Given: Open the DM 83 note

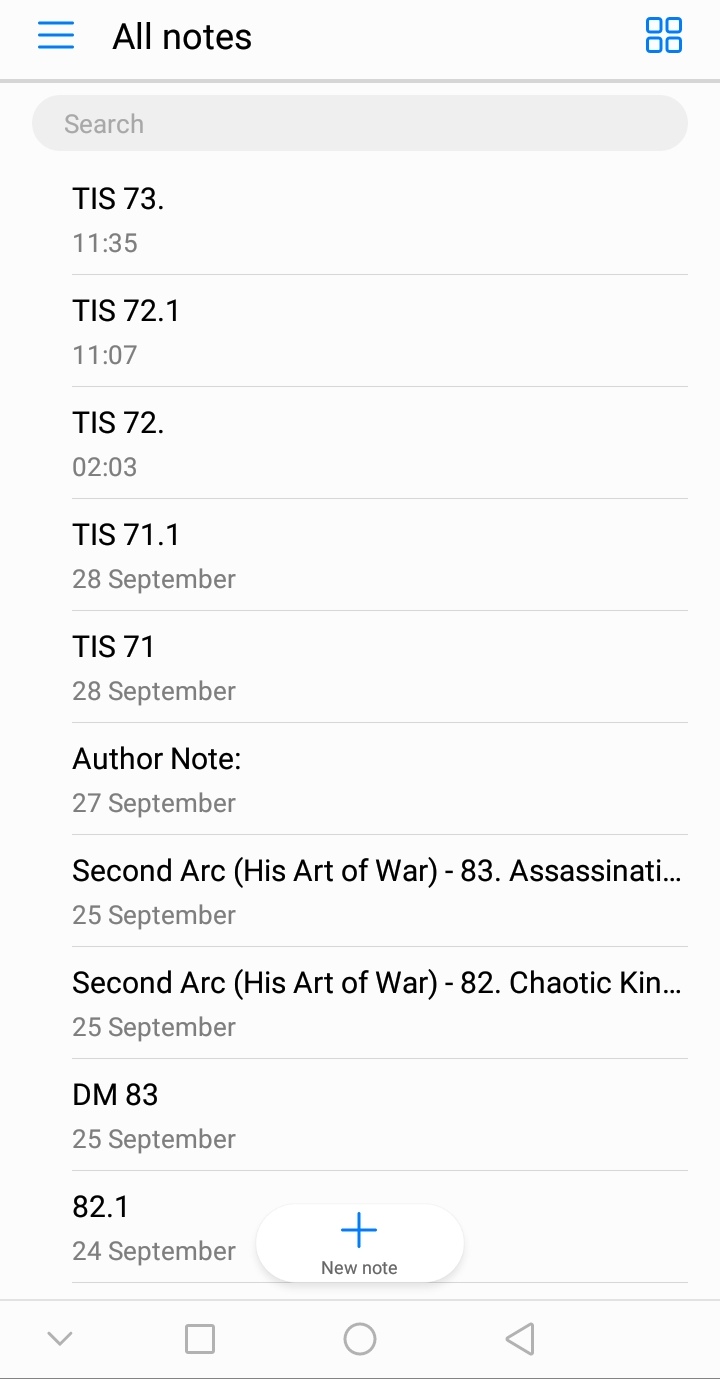Looking at the screenshot, I should click(x=378, y=1115).
